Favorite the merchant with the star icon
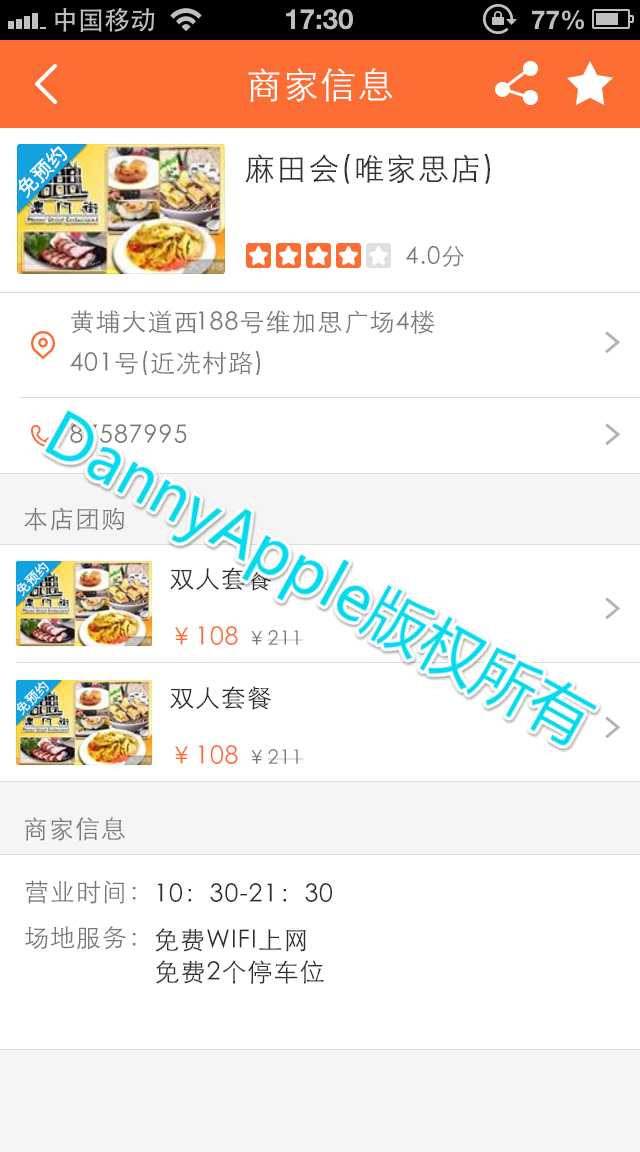 click(590, 85)
